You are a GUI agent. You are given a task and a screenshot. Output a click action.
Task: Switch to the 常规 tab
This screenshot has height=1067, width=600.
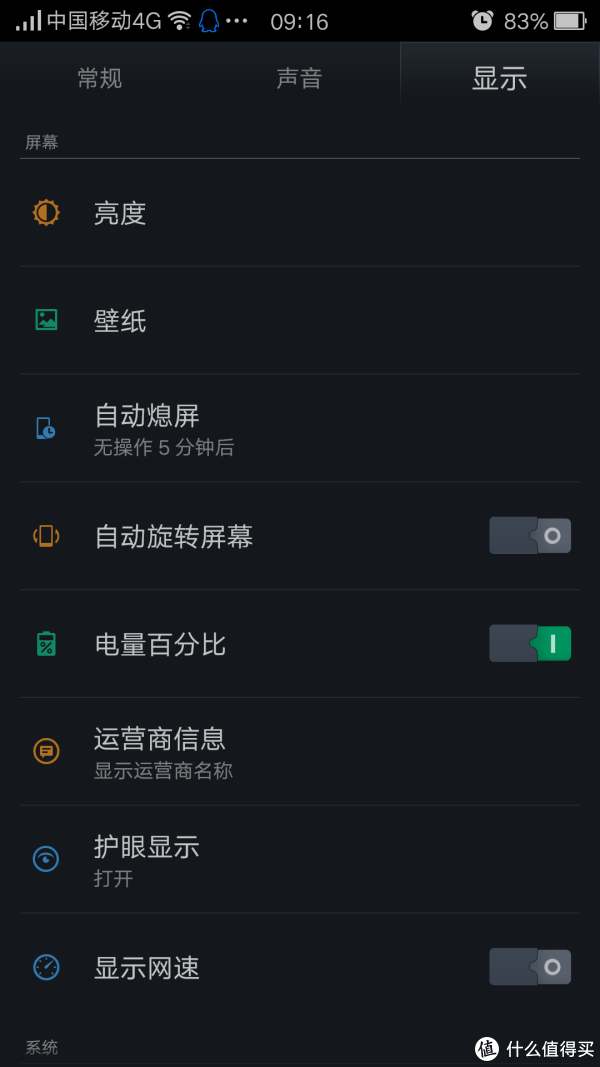pyautogui.click(x=100, y=78)
